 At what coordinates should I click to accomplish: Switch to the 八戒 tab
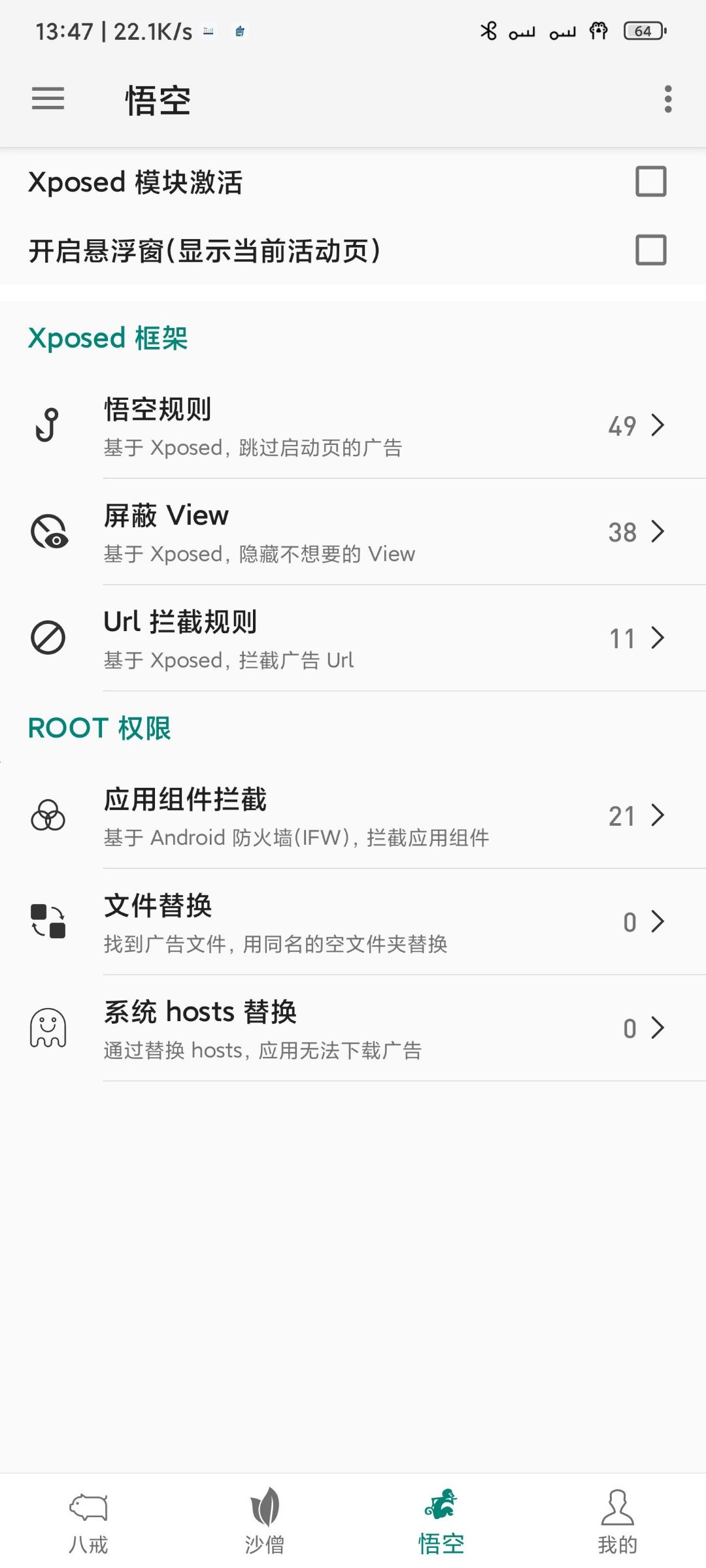point(88,1521)
